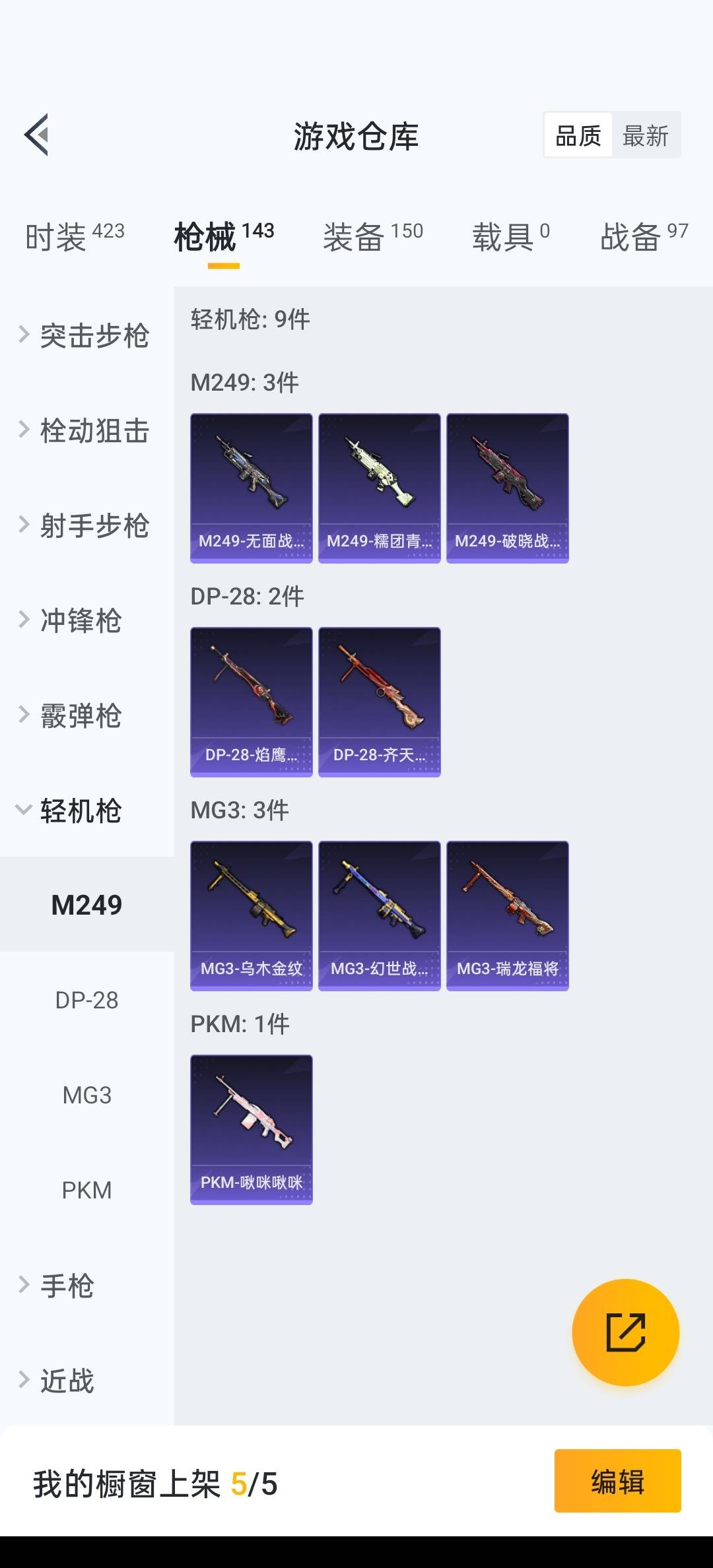The image size is (713, 1568).
Task: Open the MG3-瑞龙福将 skin card
Action: 507,916
